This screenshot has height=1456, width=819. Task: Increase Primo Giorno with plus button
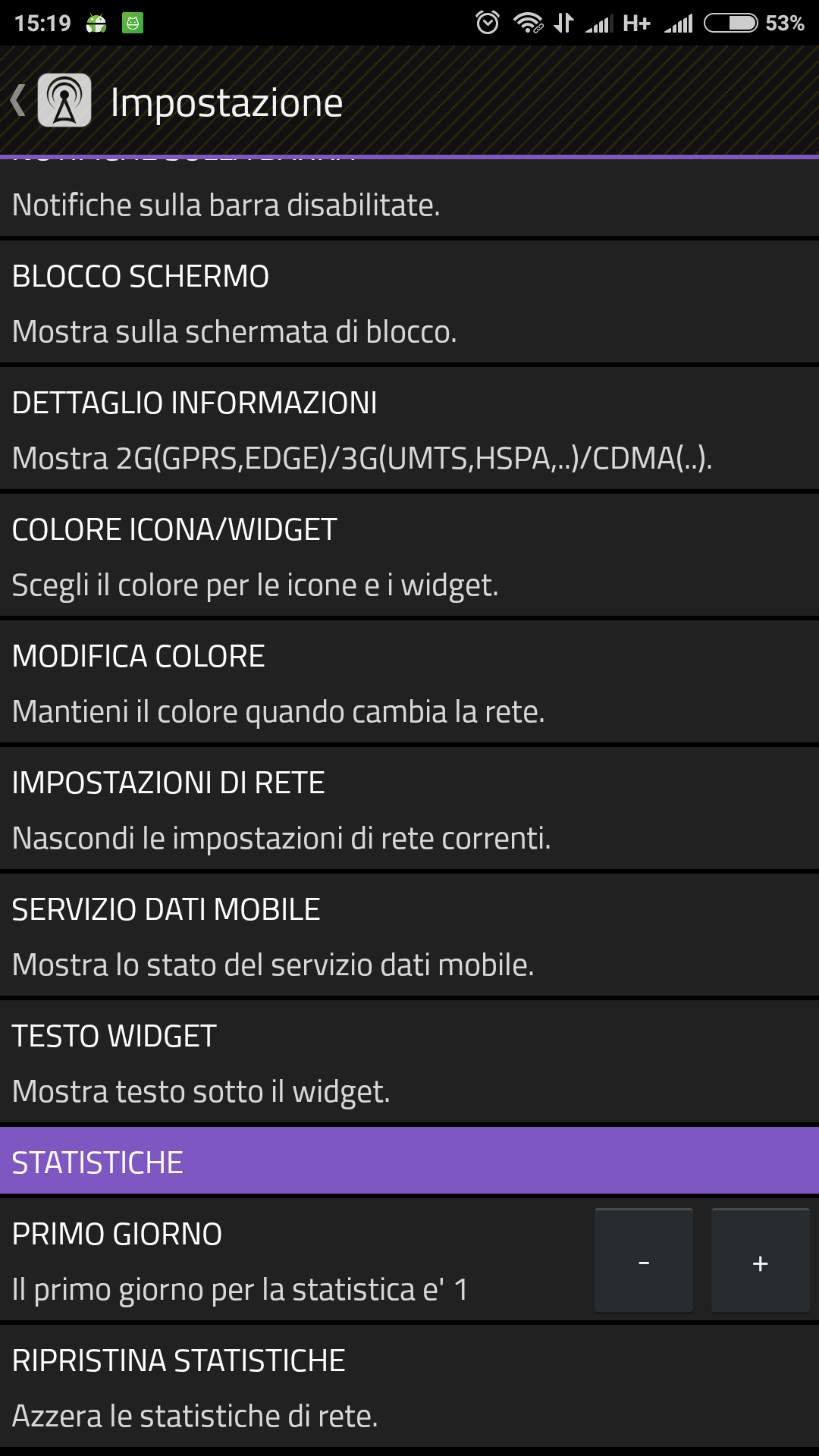pos(761,1260)
